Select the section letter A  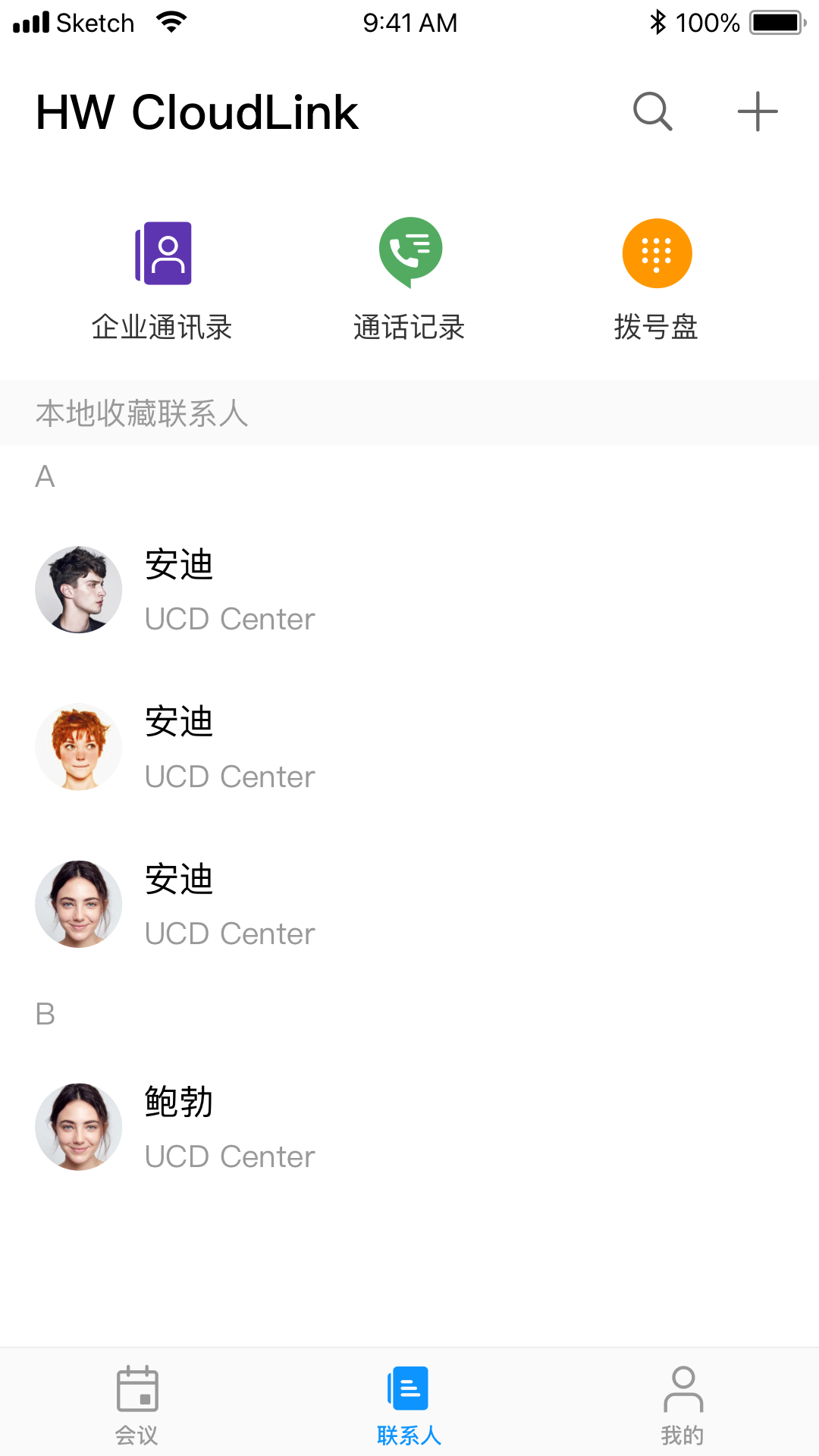(x=45, y=476)
